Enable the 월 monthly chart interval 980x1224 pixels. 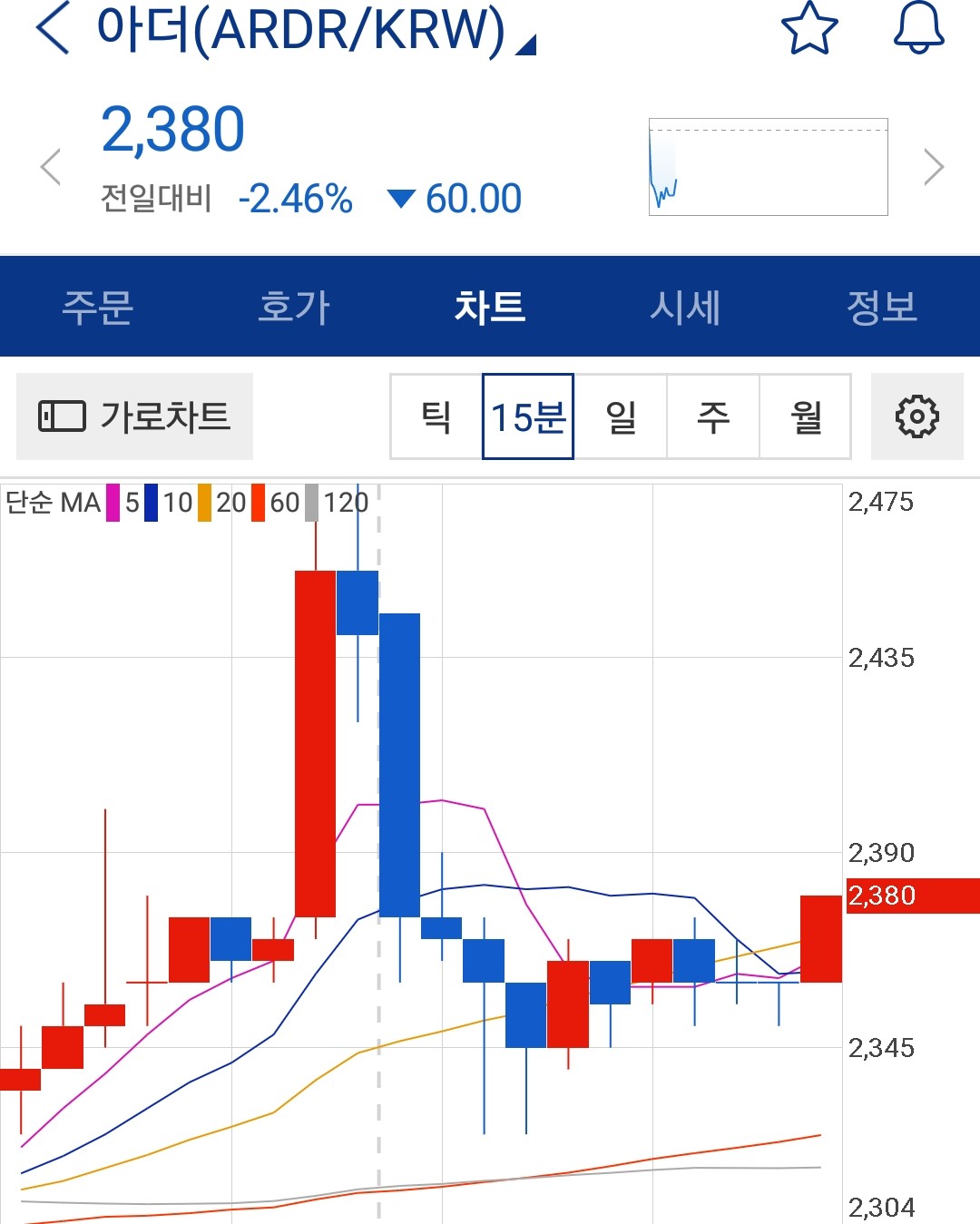[806, 416]
